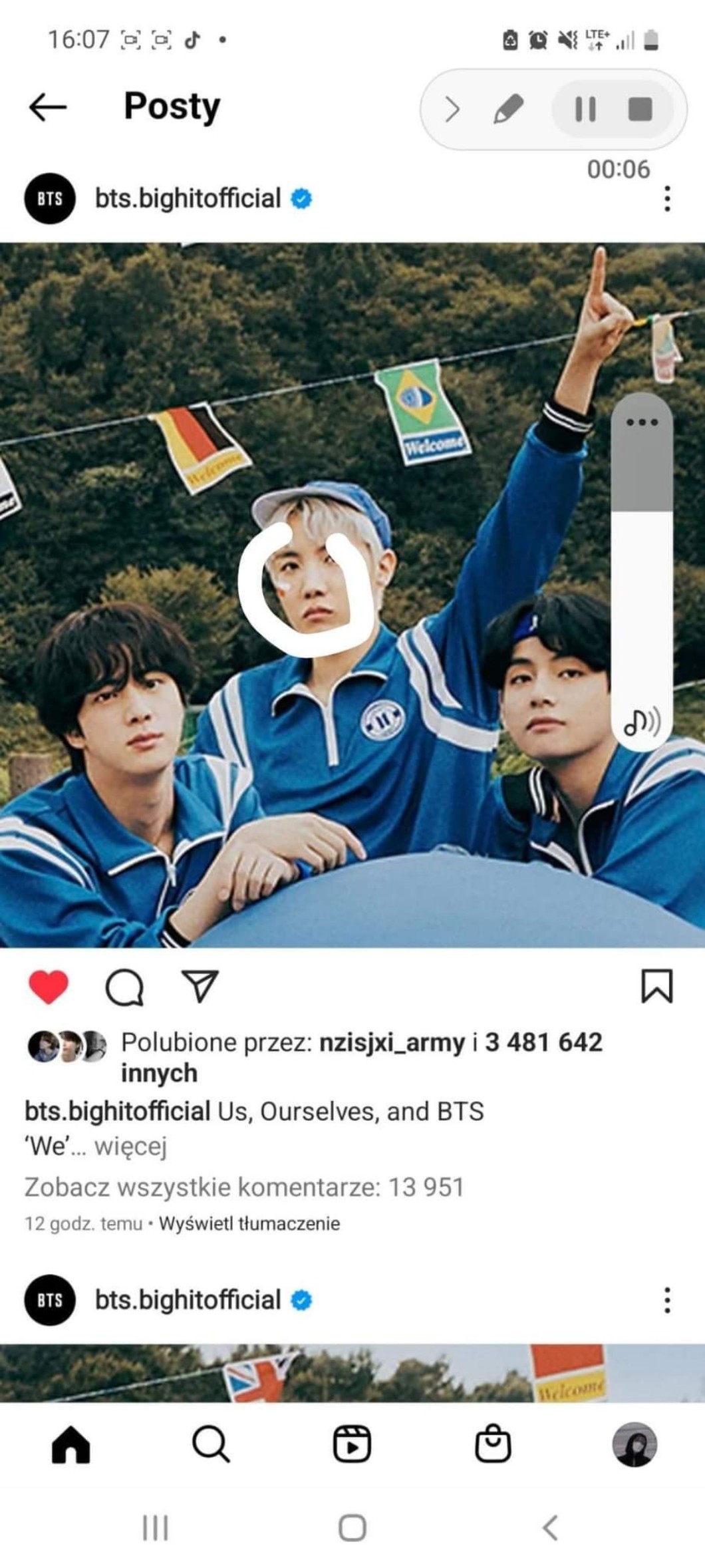The height and width of the screenshot is (1568, 705).
Task: Open more options on the volume panel
Action: click(642, 422)
